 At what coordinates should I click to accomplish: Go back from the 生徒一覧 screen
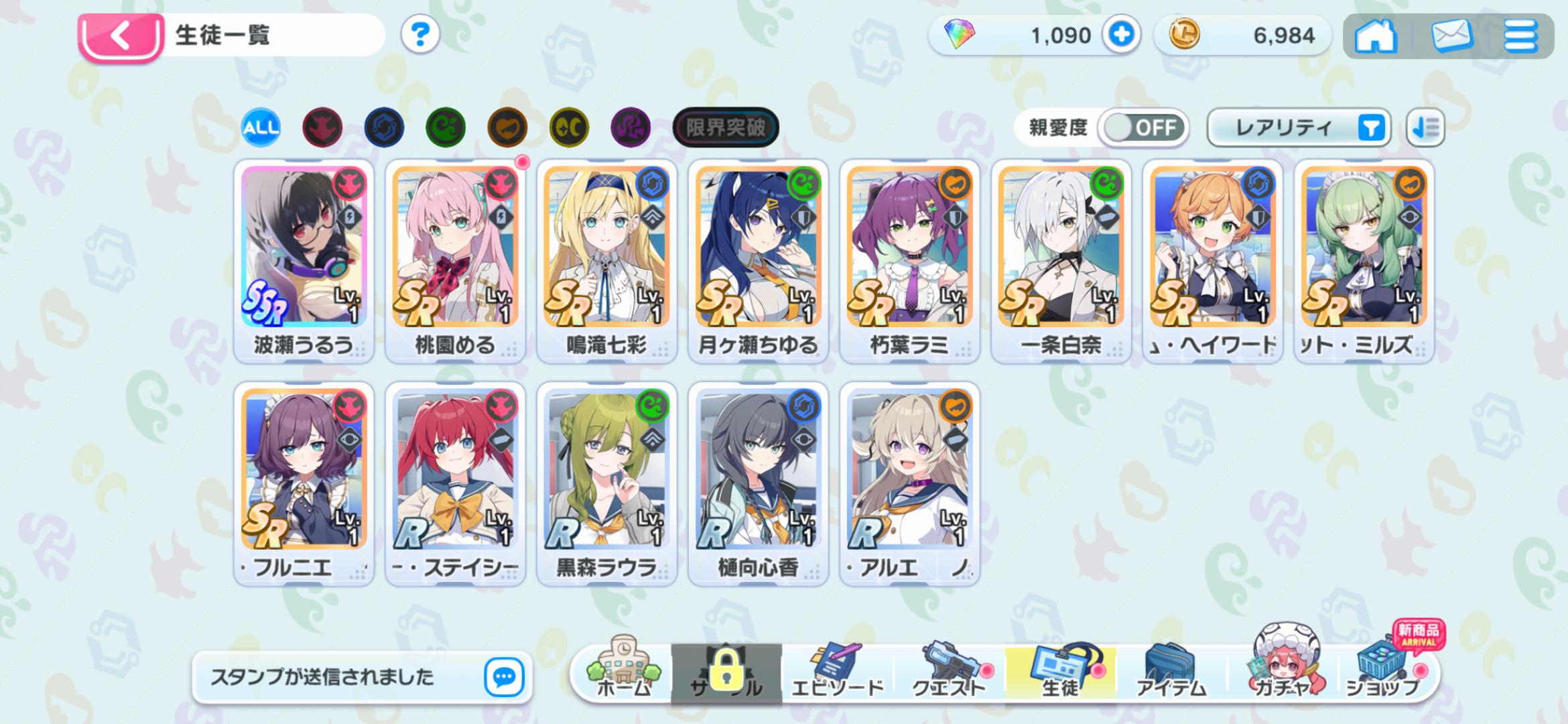(121, 36)
